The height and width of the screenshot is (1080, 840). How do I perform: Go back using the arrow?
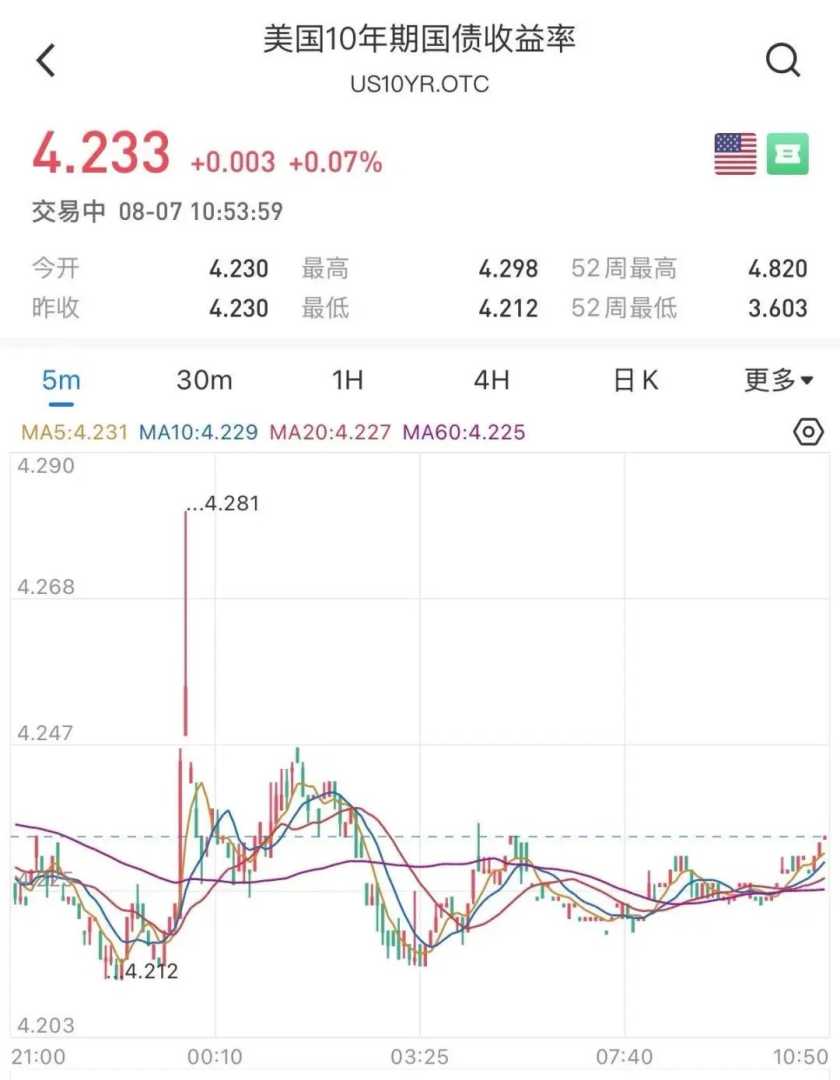[x=46, y=61]
